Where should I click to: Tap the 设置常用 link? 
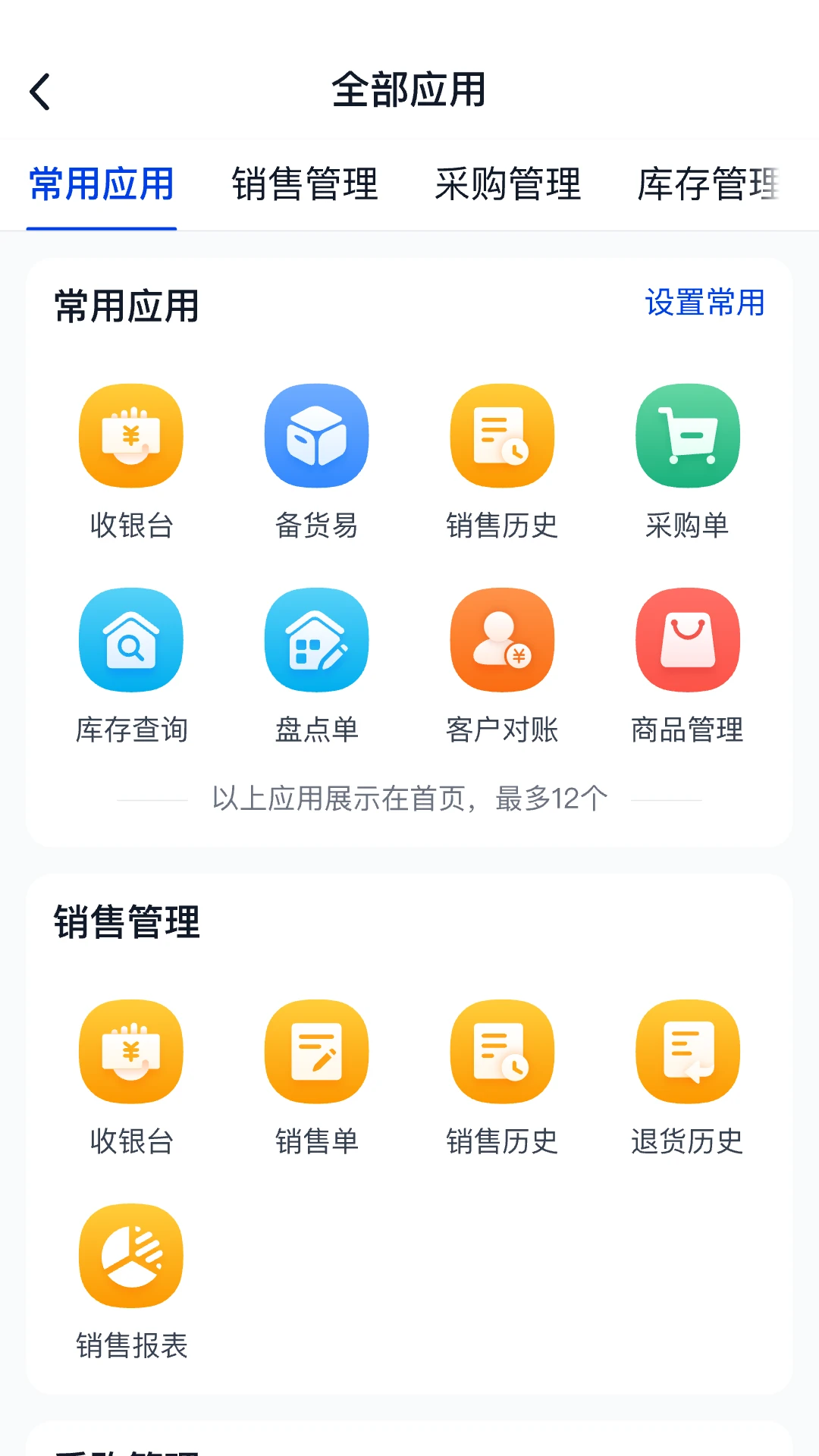point(704,303)
